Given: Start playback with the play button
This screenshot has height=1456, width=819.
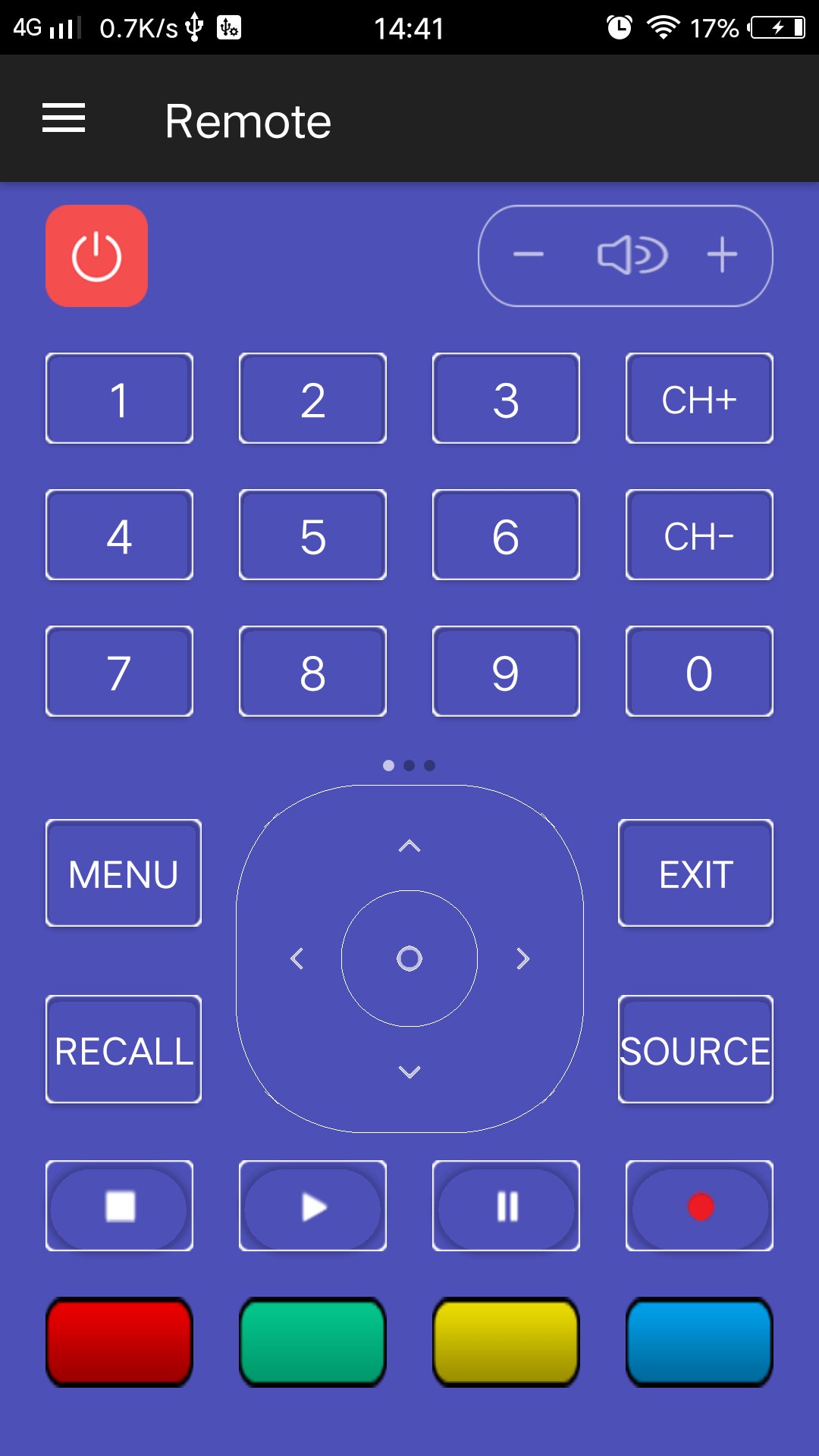Looking at the screenshot, I should click(x=312, y=1206).
